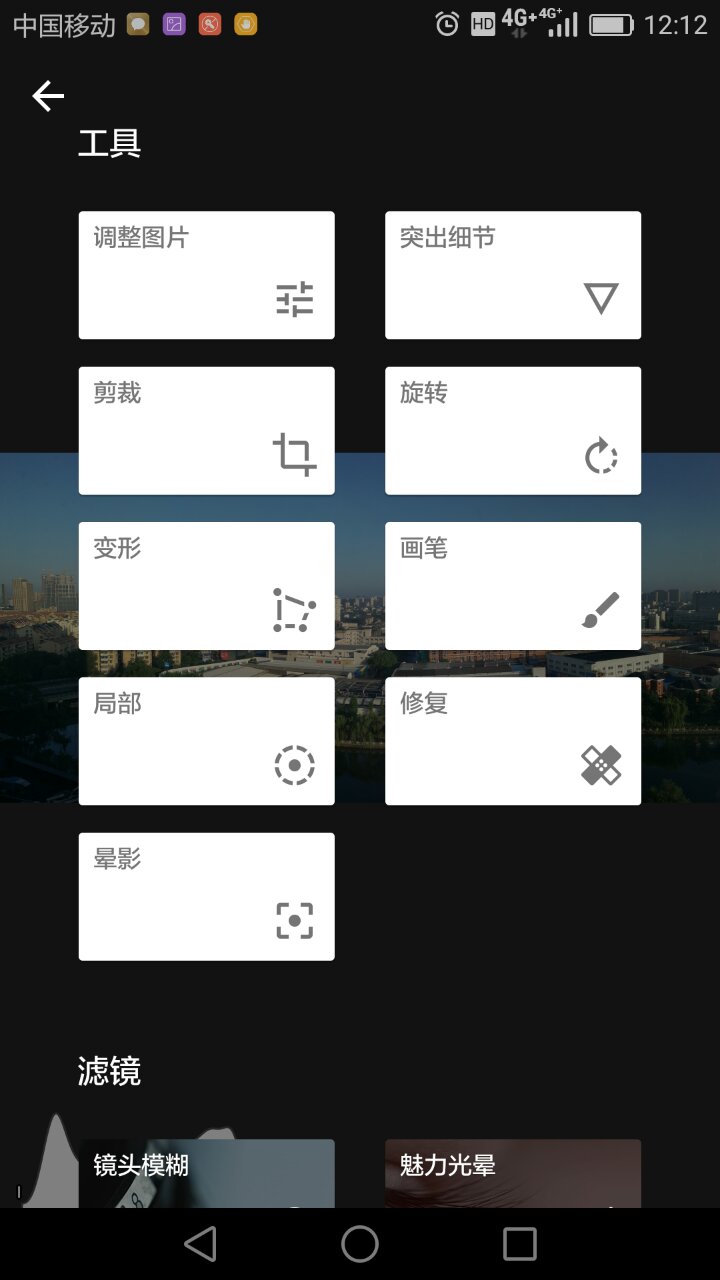
Task: Choose the 画笔 brush tool
Action: pyautogui.click(x=513, y=586)
